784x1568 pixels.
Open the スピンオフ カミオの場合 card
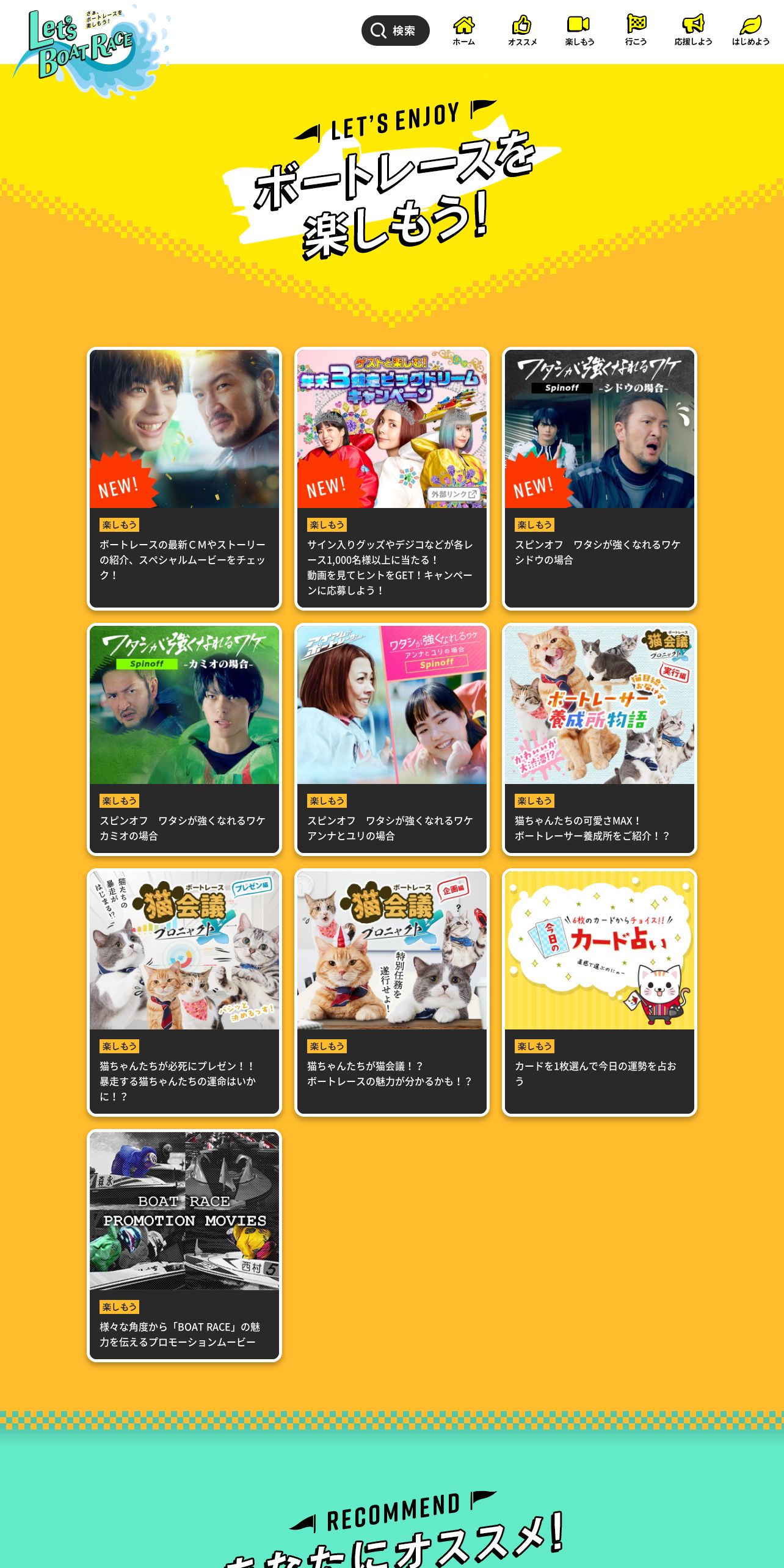pos(184,739)
